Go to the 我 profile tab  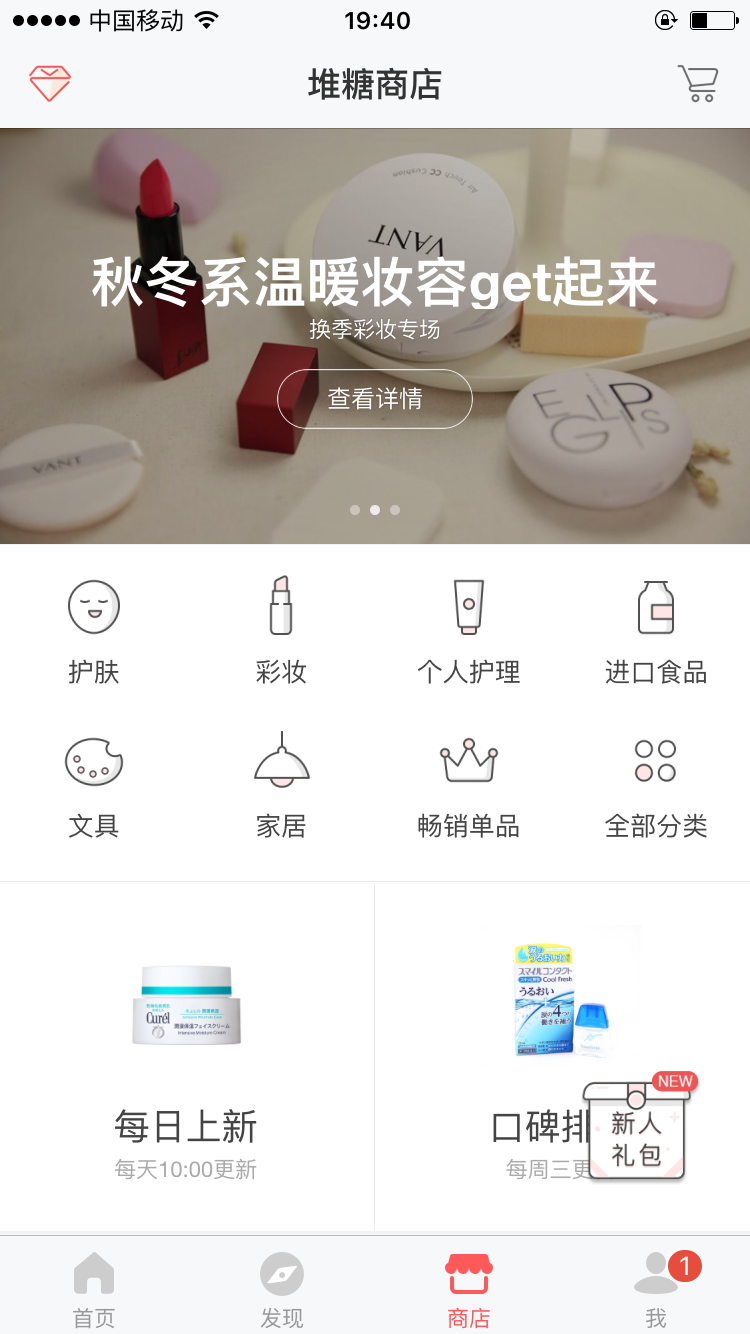(x=656, y=1288)
